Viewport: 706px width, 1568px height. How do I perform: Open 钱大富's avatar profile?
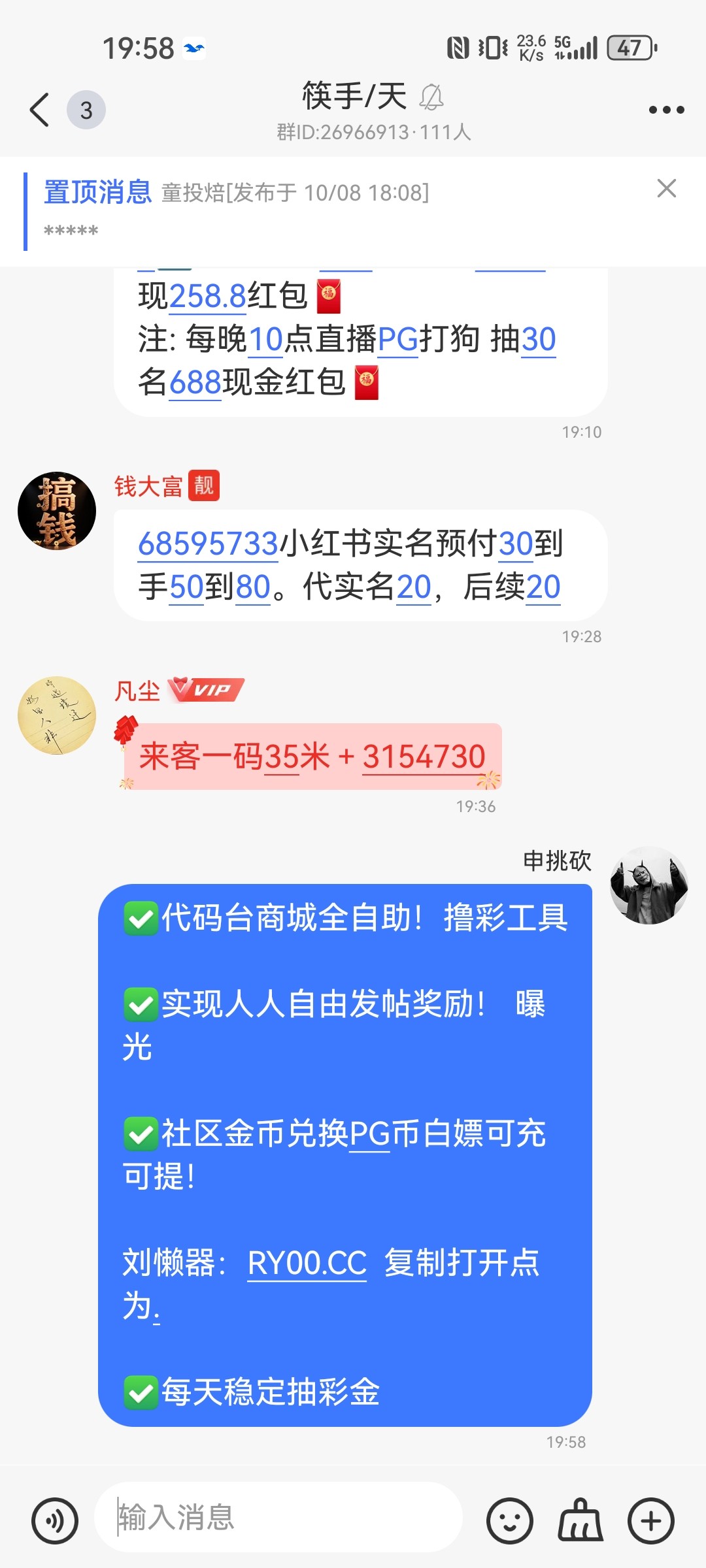click(57, 511)
